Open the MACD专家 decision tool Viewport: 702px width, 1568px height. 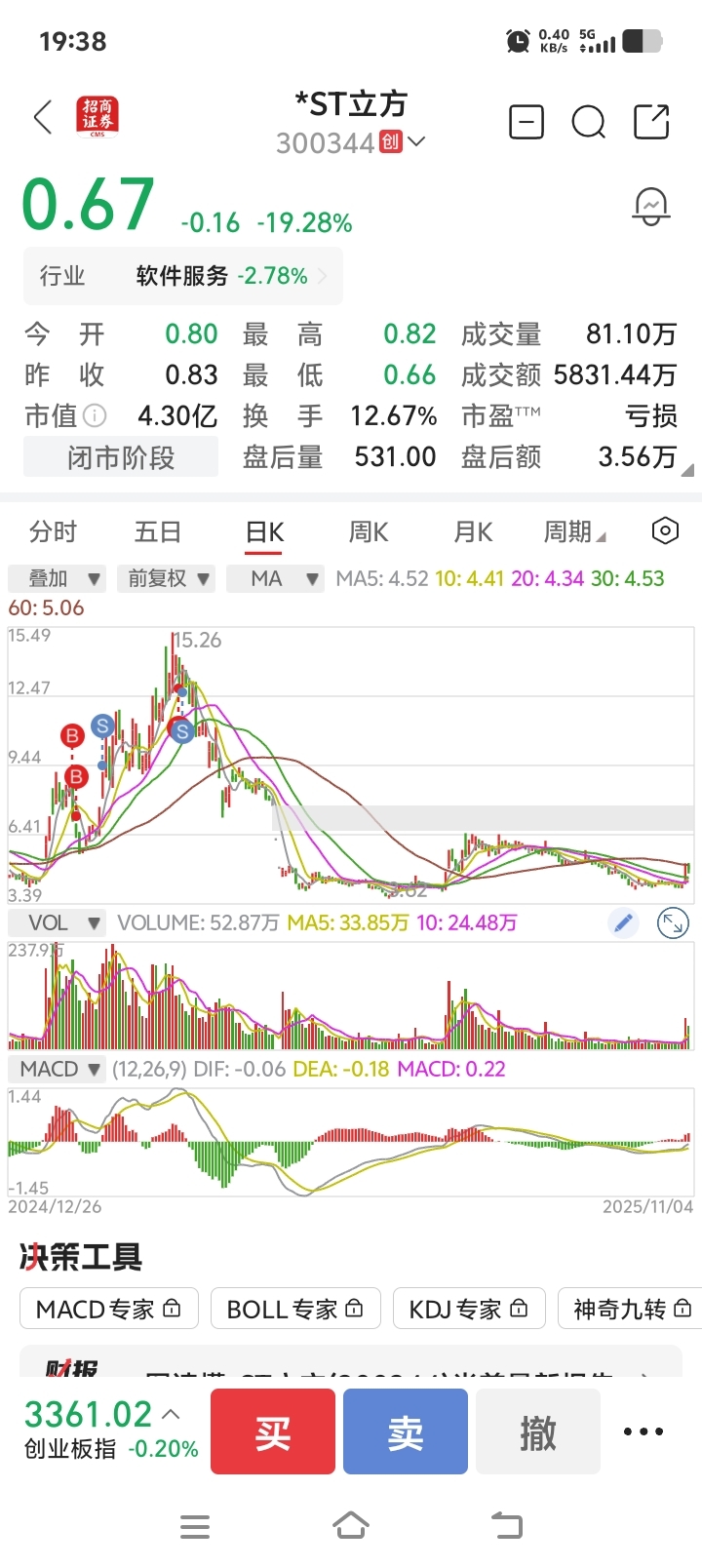click(x=107, y=1309)
